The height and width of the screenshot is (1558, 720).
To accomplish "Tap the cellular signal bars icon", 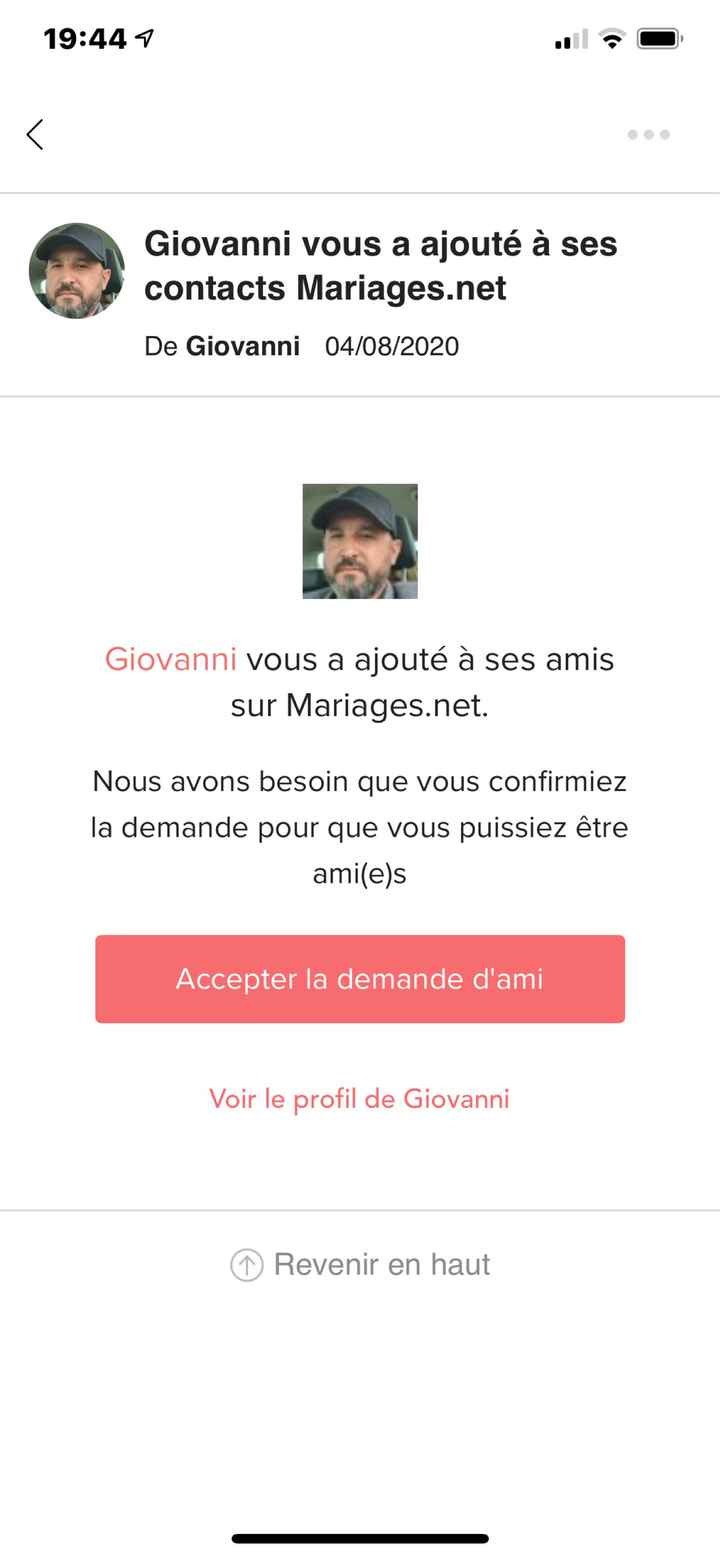I will (568, 40).
